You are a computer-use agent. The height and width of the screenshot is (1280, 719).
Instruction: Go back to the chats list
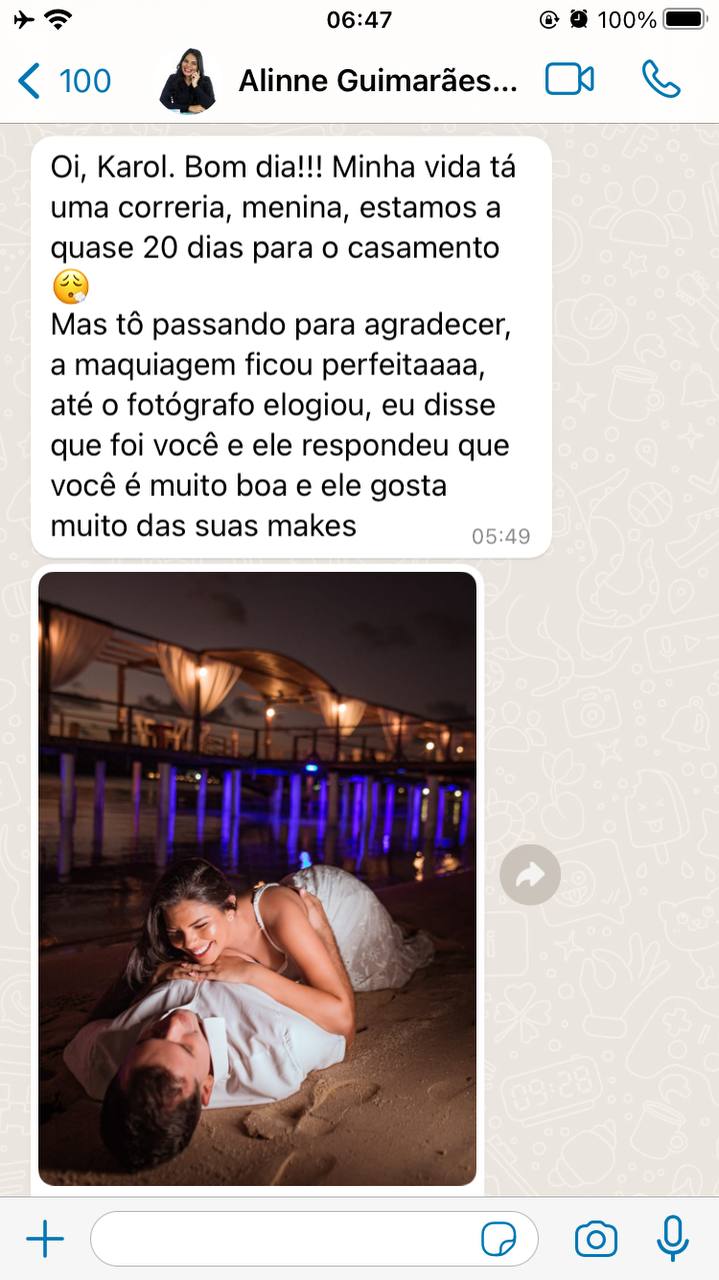click(x=64, y=81)
